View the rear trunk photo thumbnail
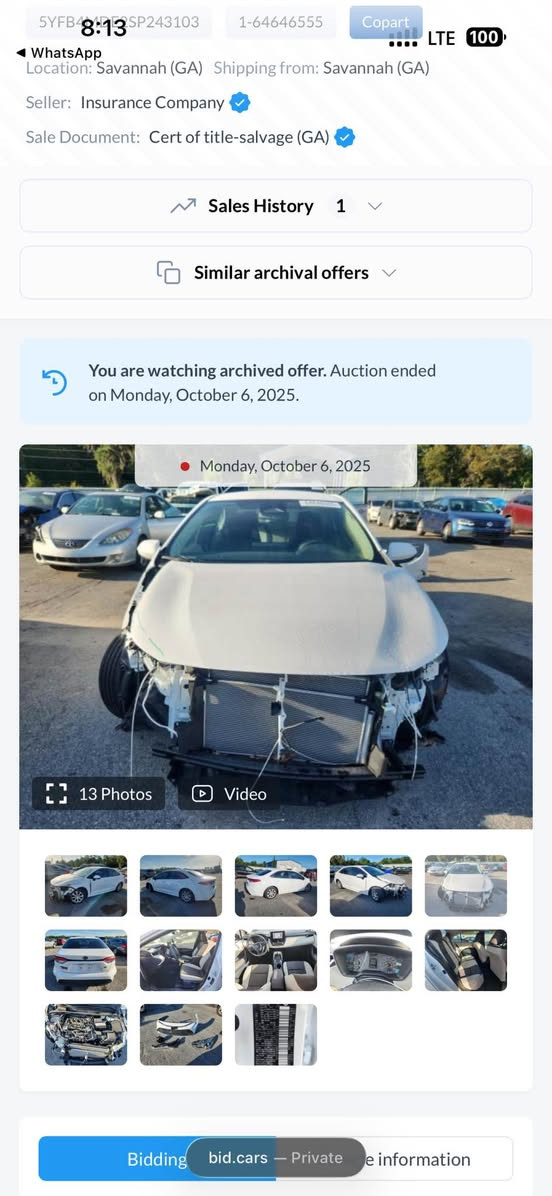Viewport: 552px width, 1196px height. click(x=85, y=960)
